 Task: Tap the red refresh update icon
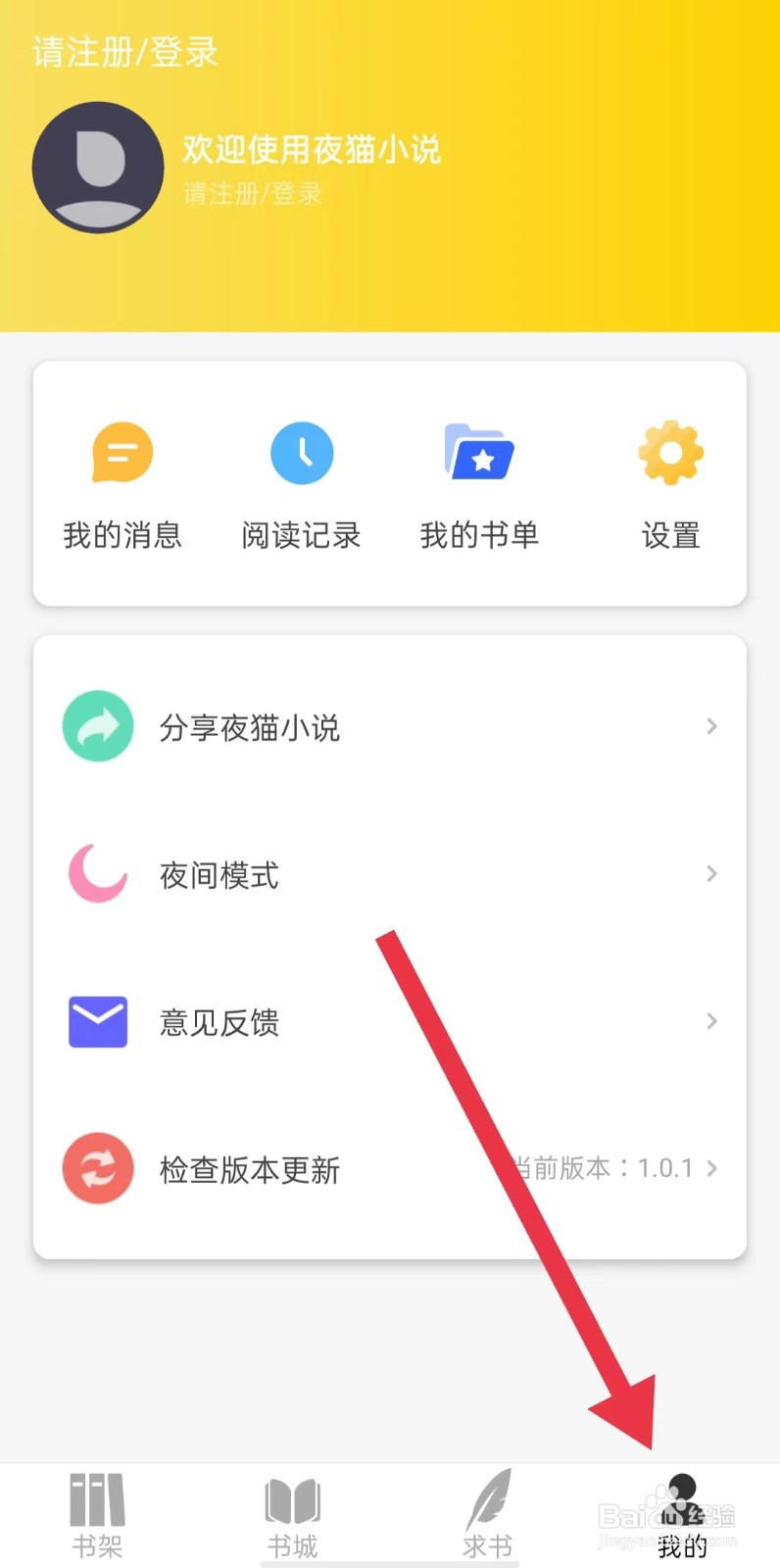(x=97, y=1168)
